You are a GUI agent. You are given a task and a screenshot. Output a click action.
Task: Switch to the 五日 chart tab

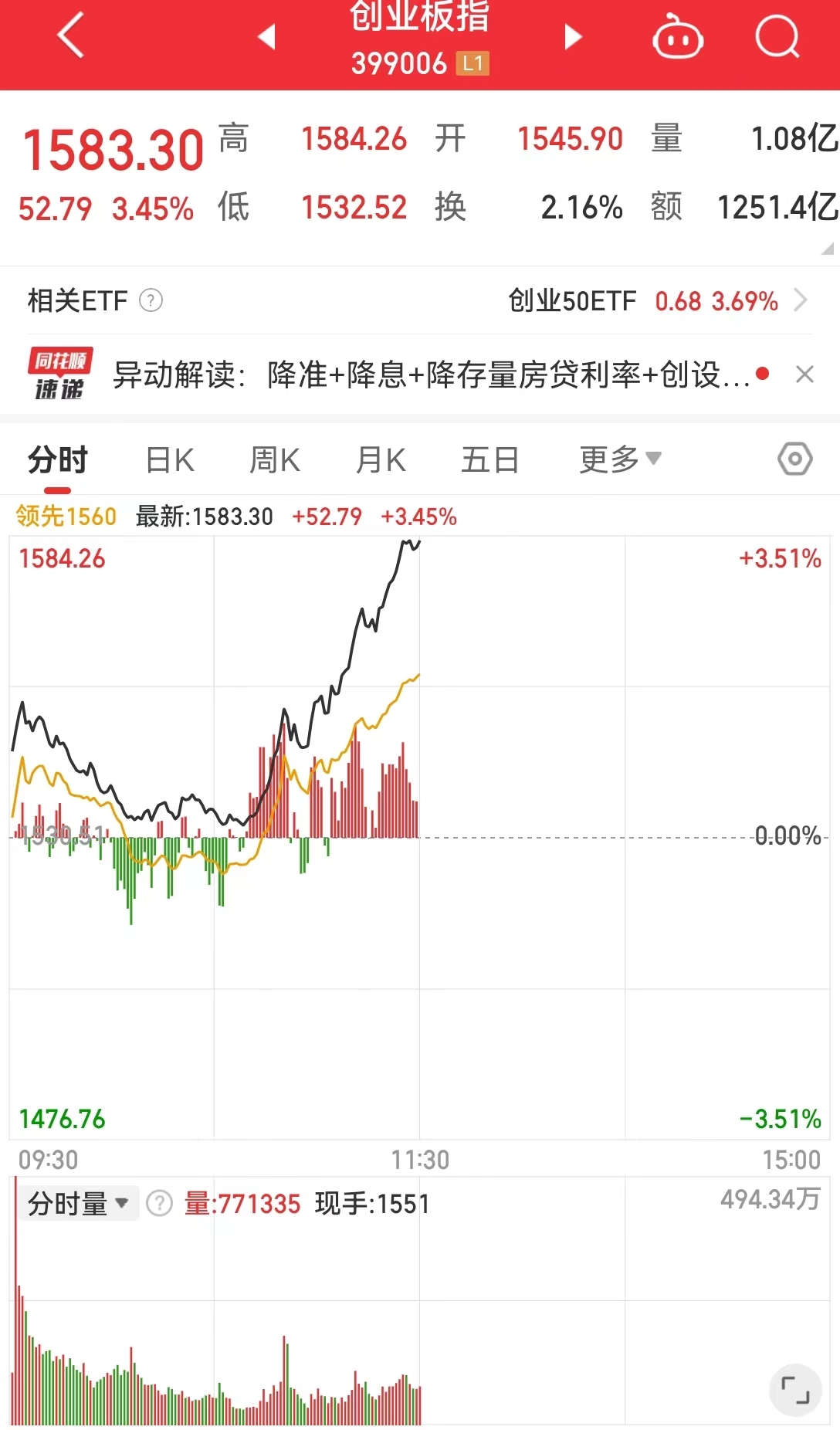coord(489,460)
